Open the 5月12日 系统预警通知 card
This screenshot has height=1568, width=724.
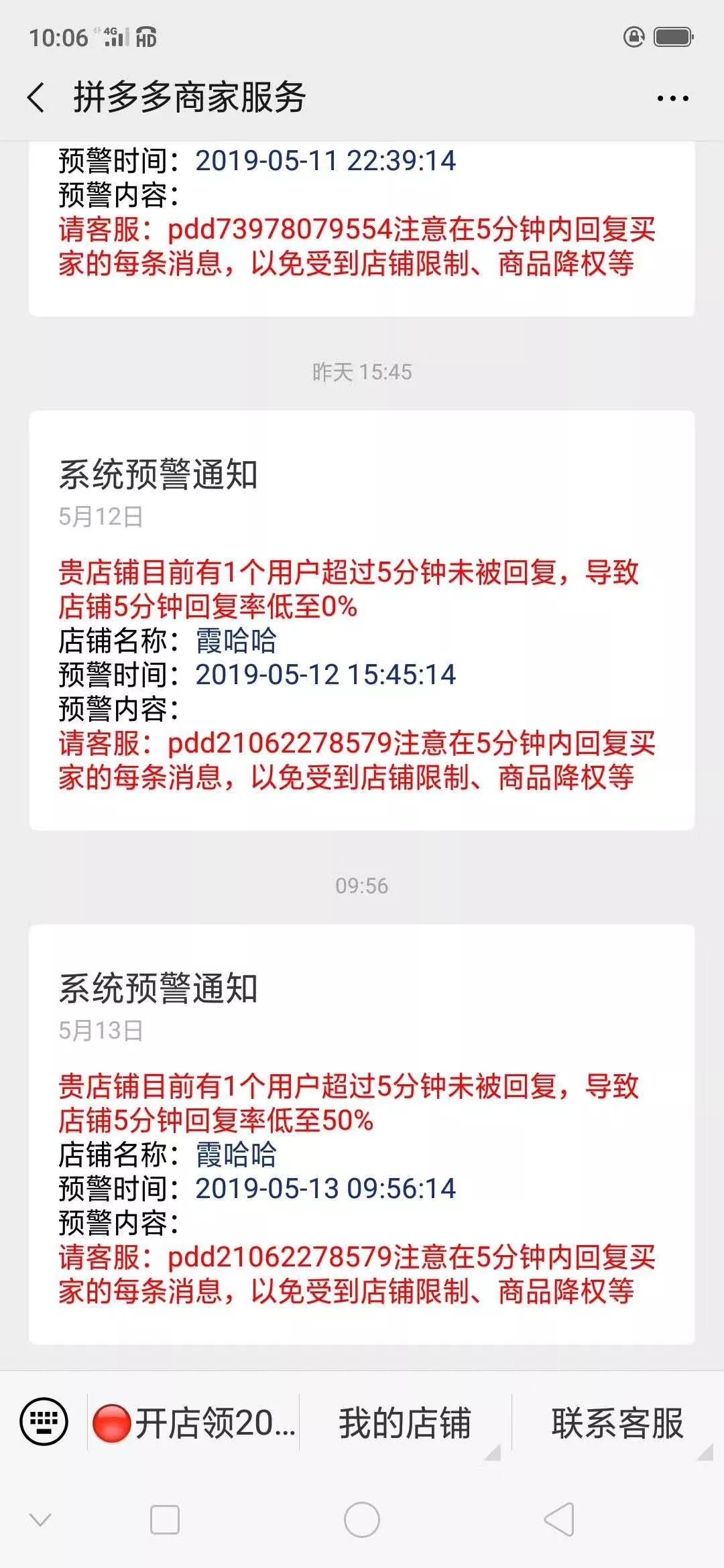click(361, 620)
